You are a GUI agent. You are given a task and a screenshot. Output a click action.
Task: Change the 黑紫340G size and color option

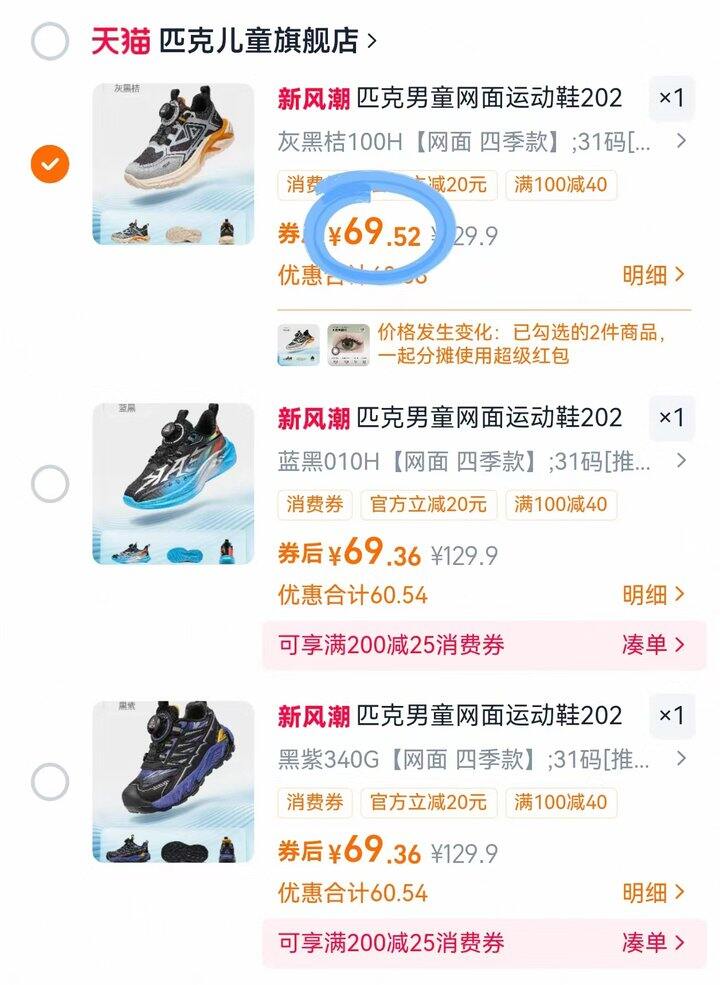click(481, 760)
